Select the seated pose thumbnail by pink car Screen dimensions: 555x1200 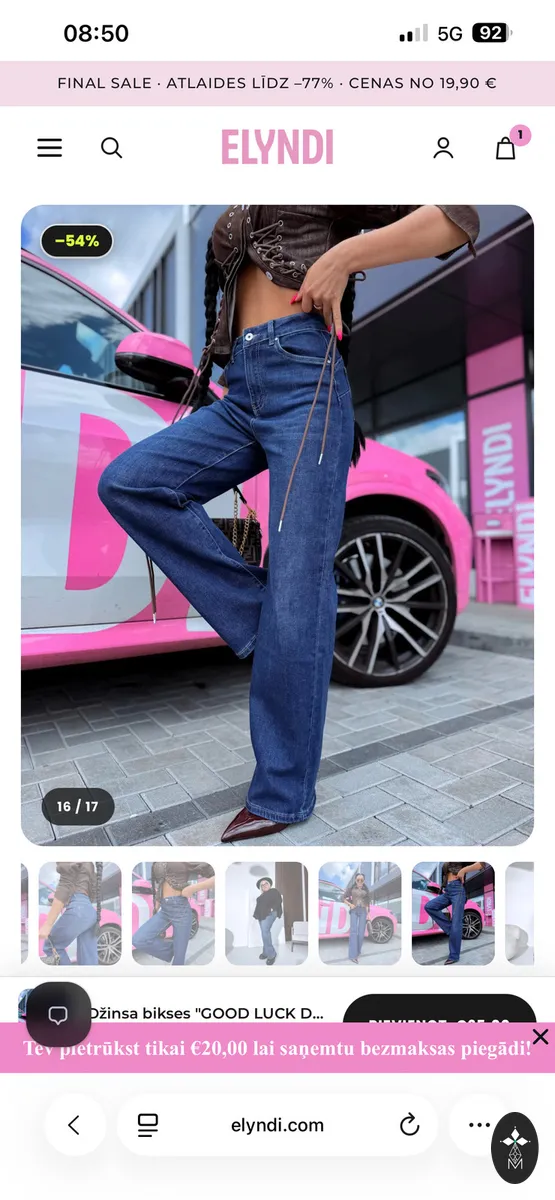[173, 913]
